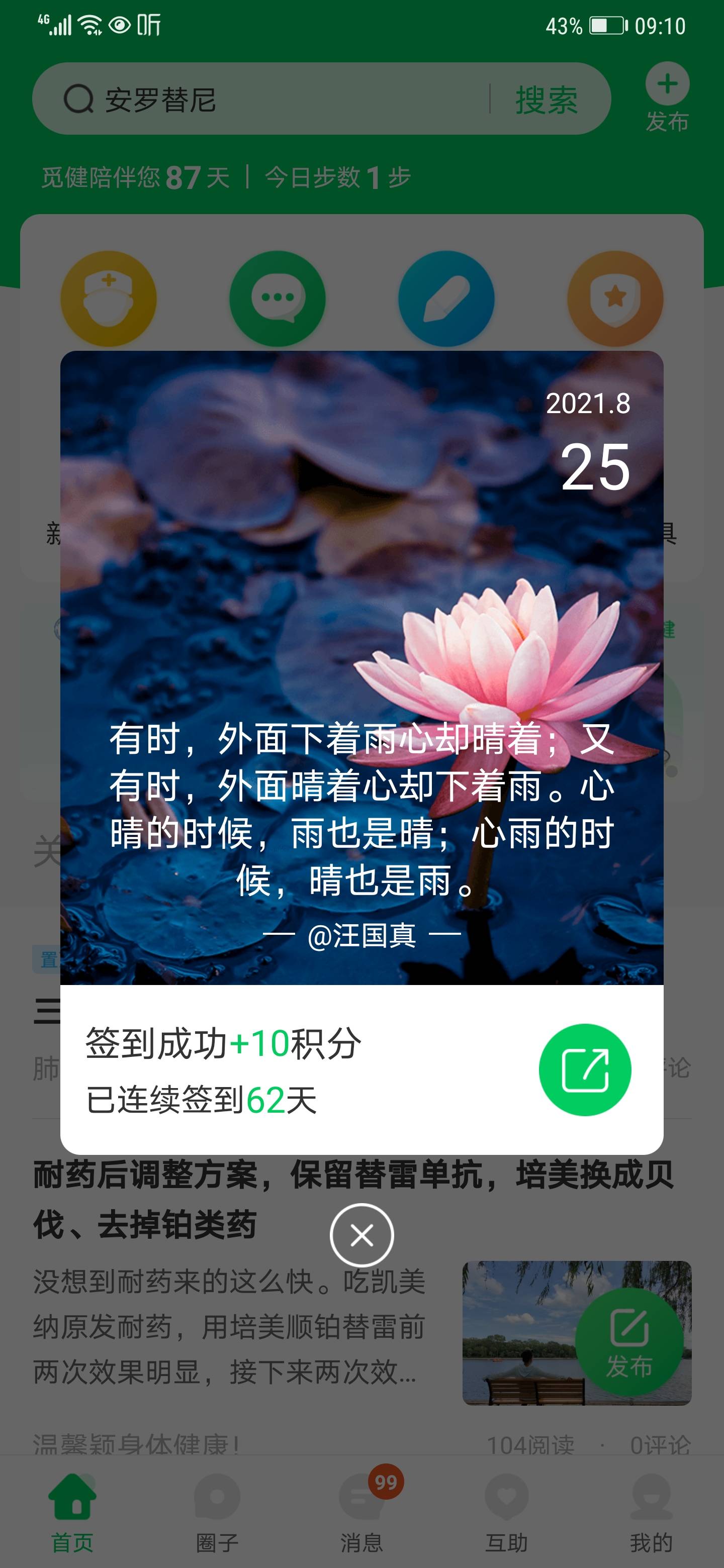This screenshot has height=1568, width=724.
Task: Open the lotus flower sign-in image
Action: 361,669
